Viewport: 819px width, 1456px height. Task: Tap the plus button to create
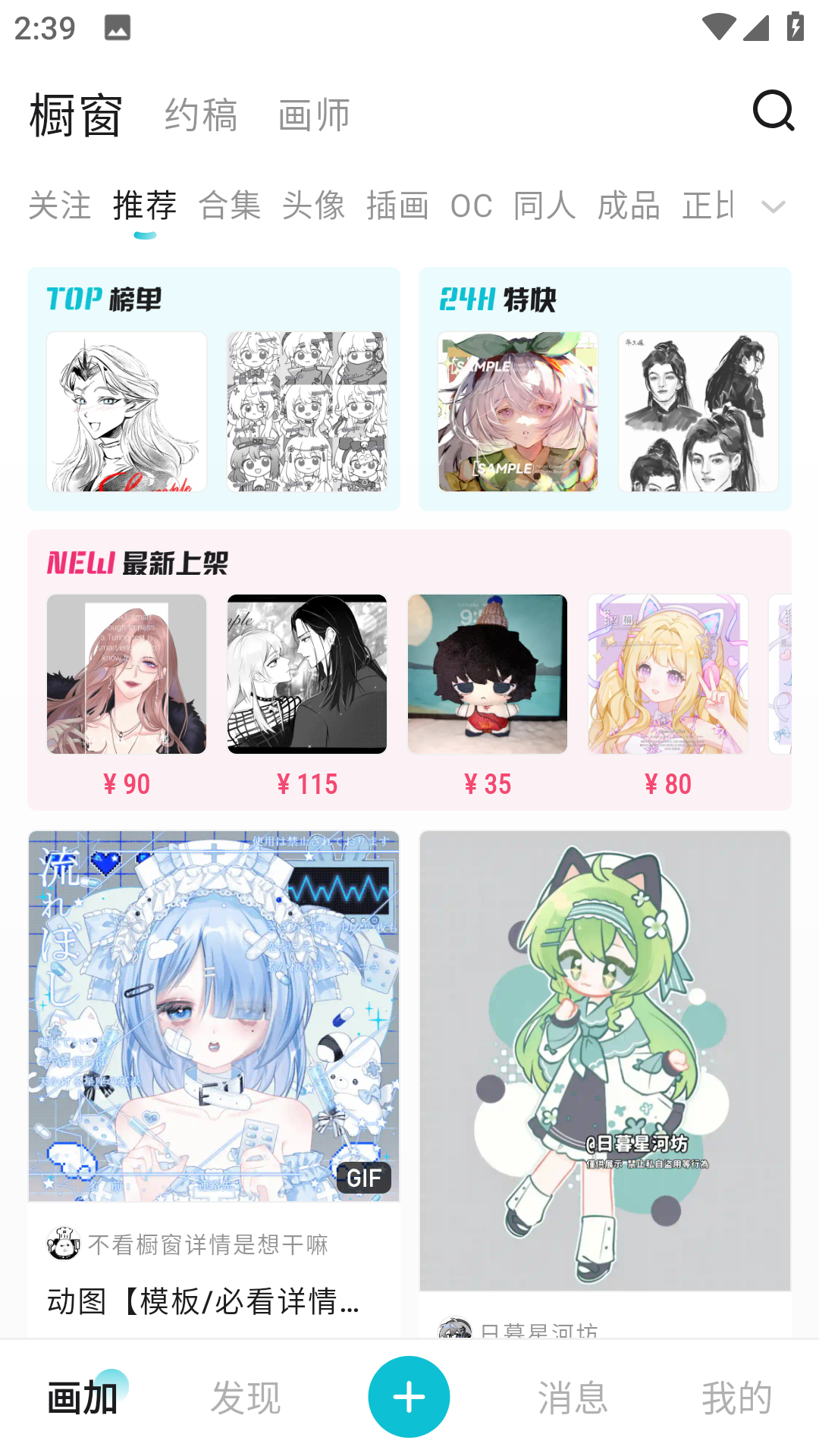pos(409,1397)
